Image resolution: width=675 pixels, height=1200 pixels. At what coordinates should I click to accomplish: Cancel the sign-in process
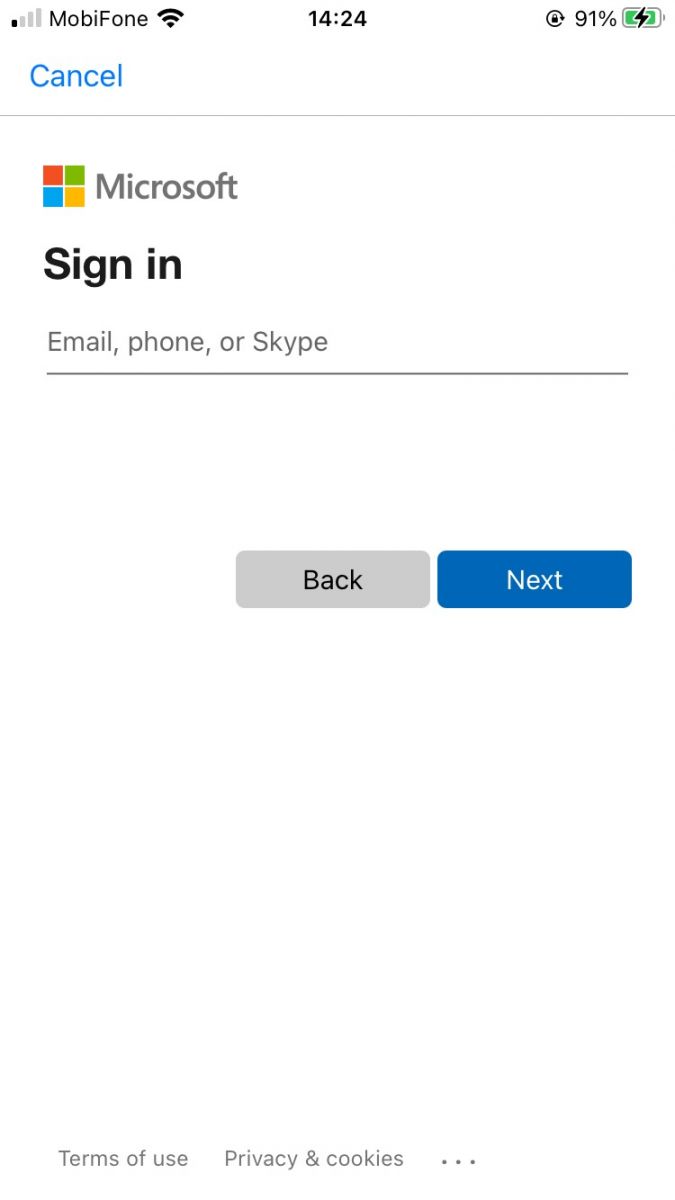click(76, 76)
